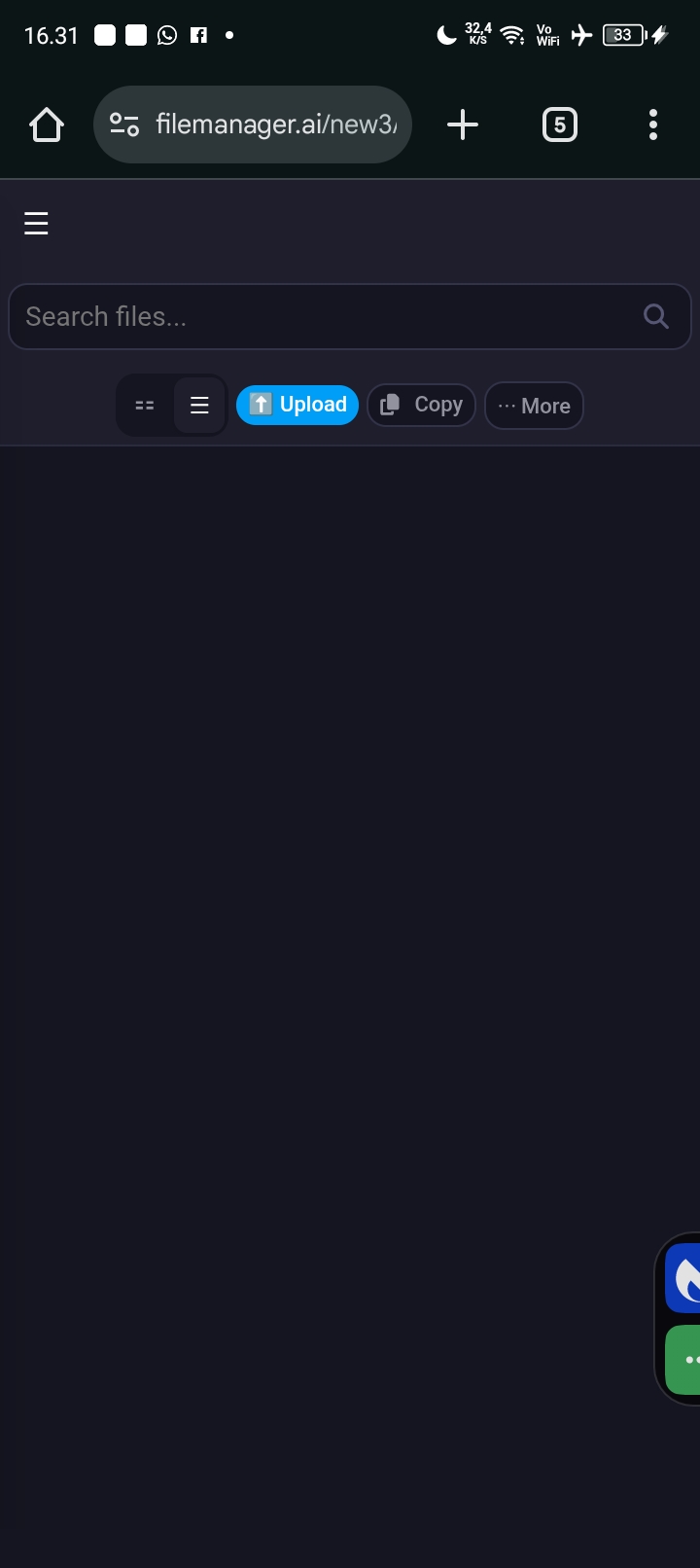
Task: Focus the Search files field
Action: [x=321, y=316]
